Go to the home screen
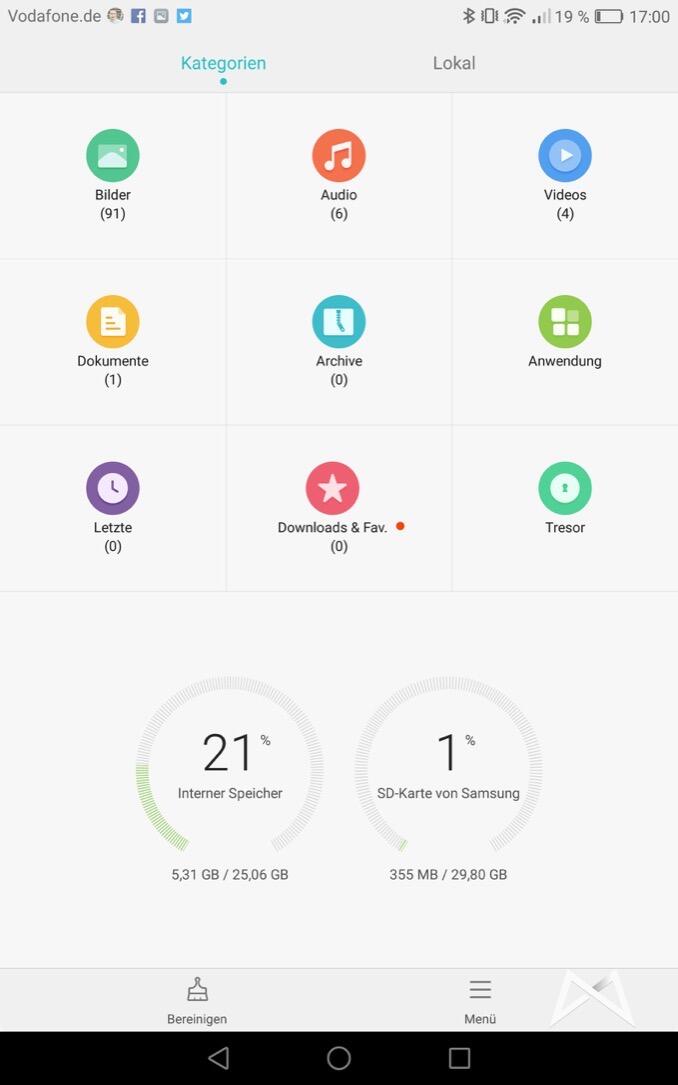This screenshot has width=678, height=1085. 339,1058
